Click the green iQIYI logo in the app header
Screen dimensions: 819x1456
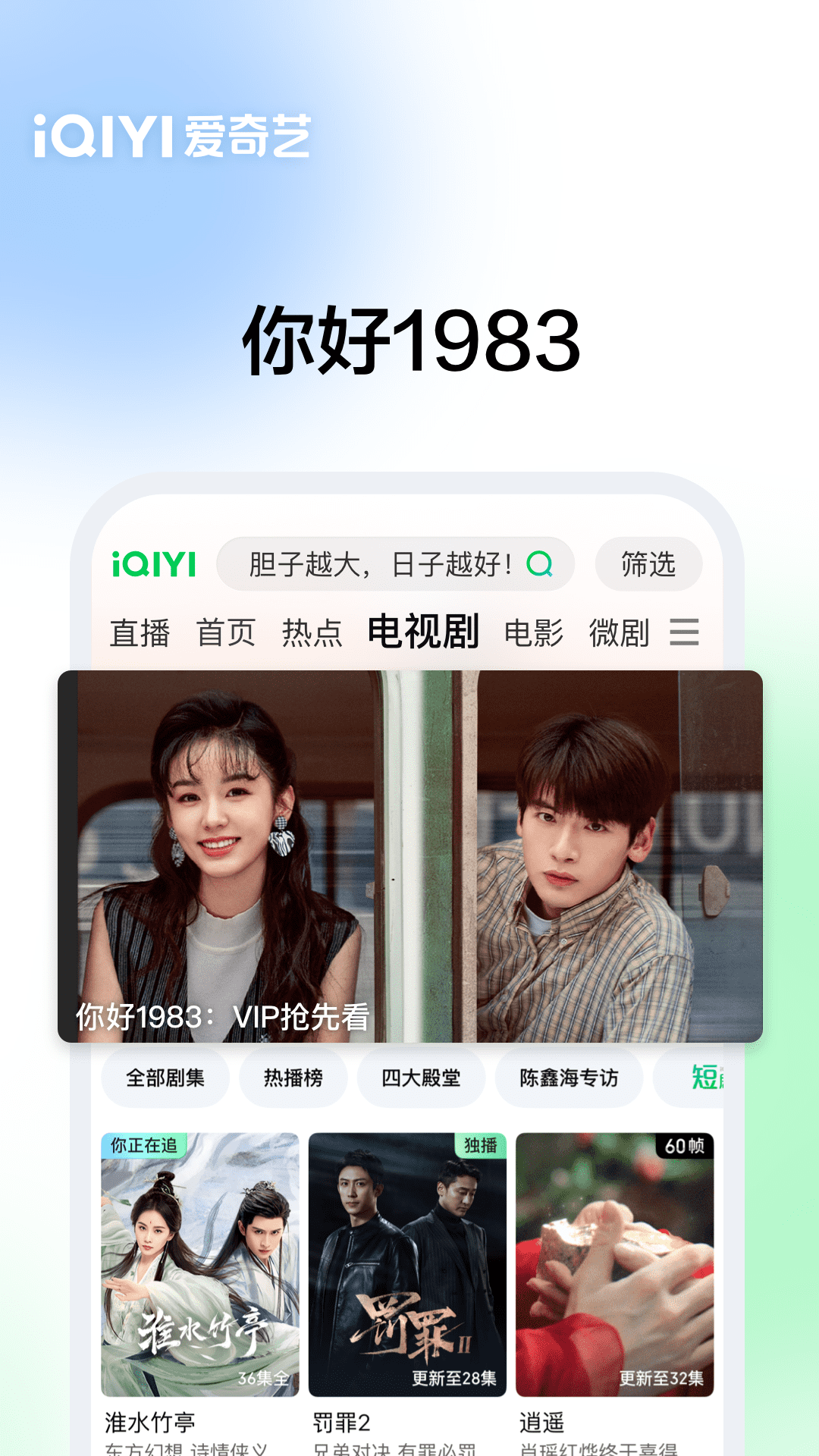point(154,563)
